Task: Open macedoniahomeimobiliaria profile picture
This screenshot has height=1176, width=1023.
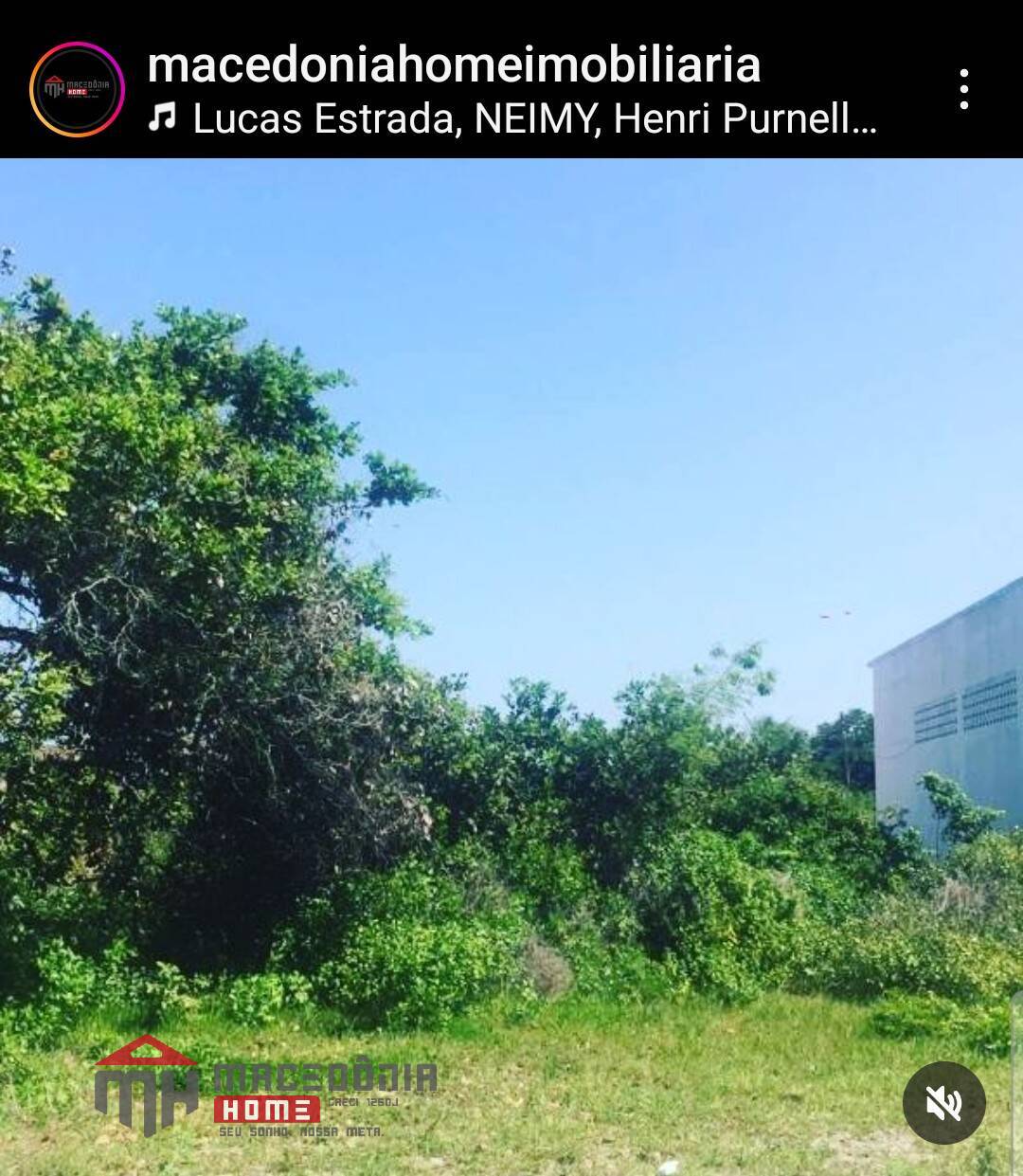Action: pyautogui.click(x=78, y=90)
